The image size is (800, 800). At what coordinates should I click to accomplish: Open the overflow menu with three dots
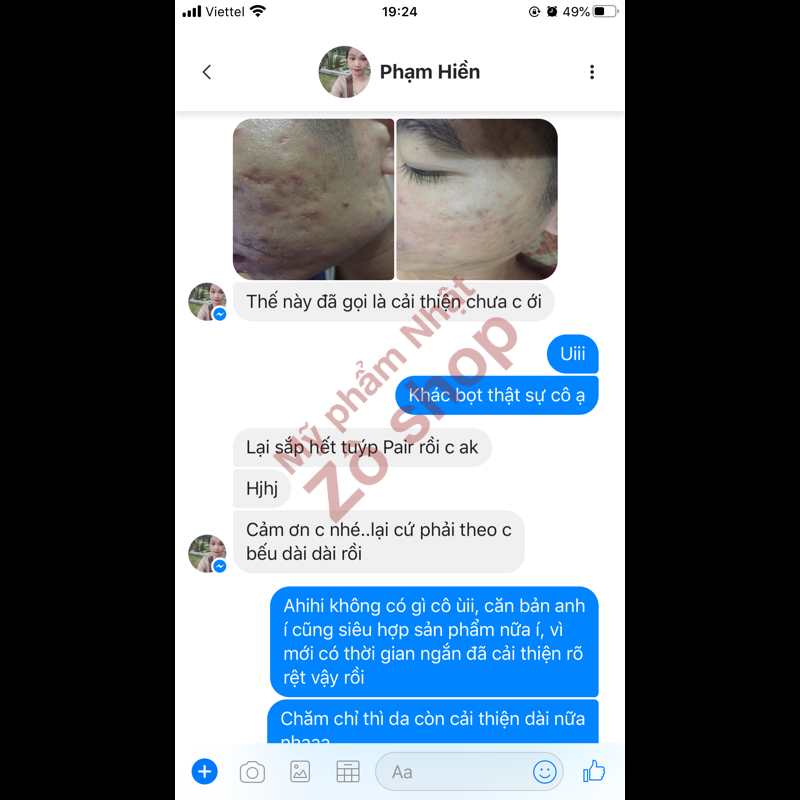(x=592, y=72)
